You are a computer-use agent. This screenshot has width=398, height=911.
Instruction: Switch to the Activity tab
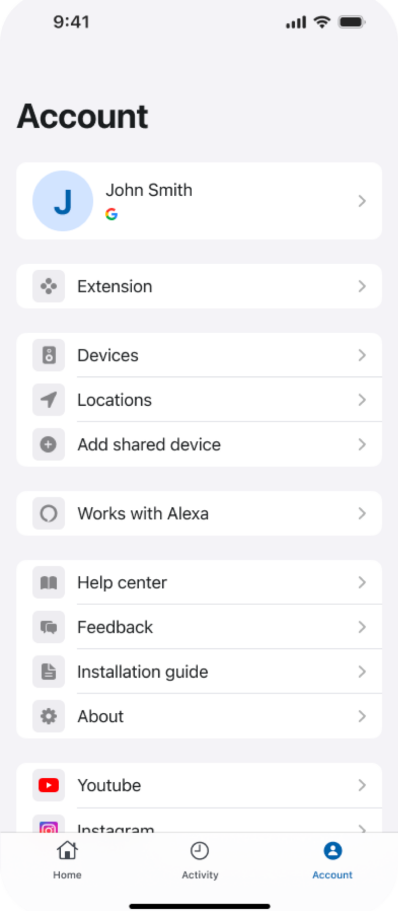point(200,860)
